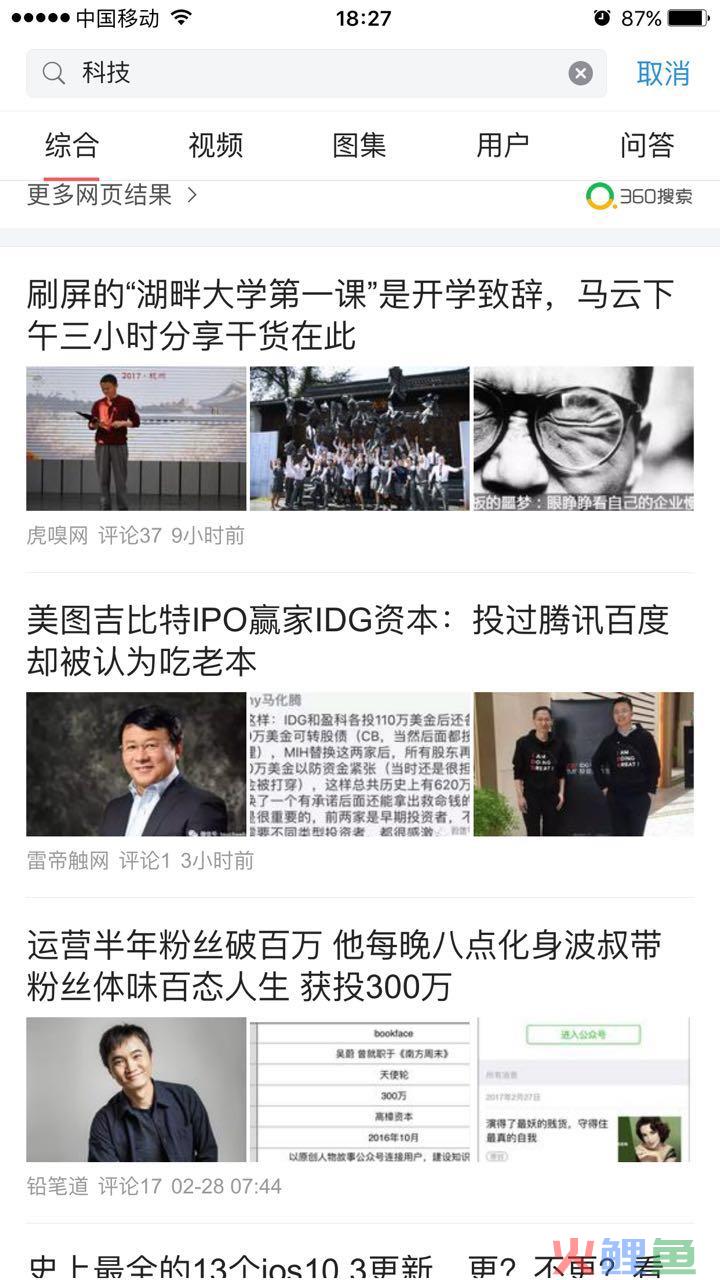Switch to the 用户 tab

click(502, 146)
